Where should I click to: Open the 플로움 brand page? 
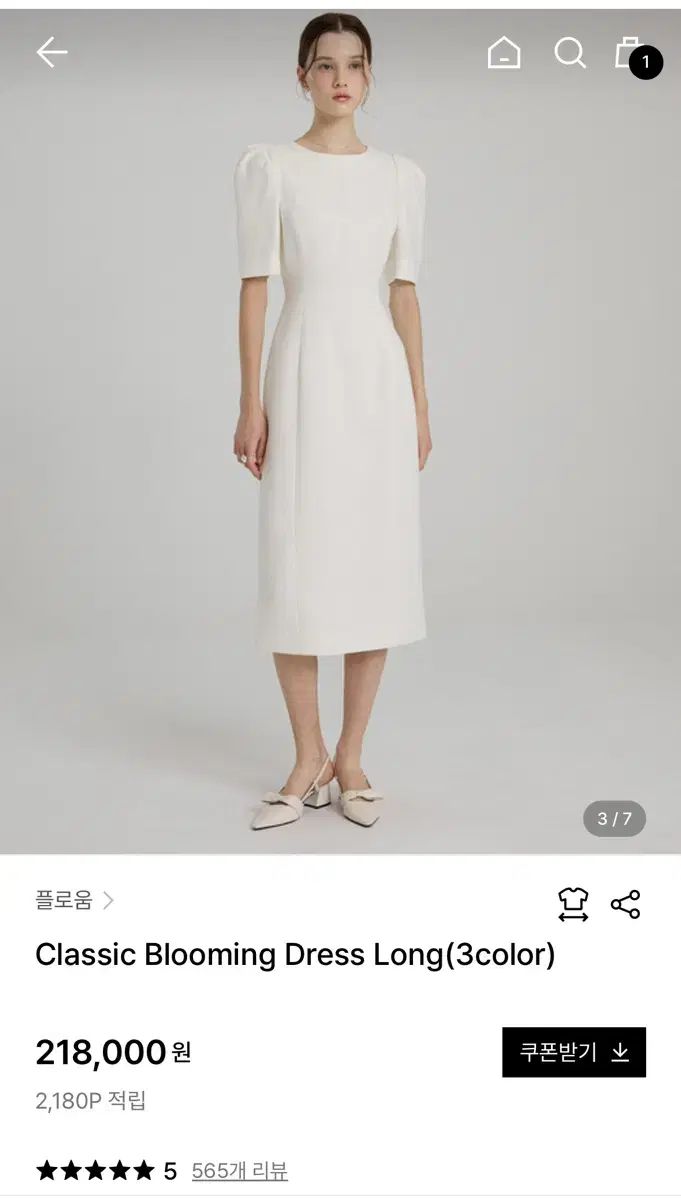75,900
